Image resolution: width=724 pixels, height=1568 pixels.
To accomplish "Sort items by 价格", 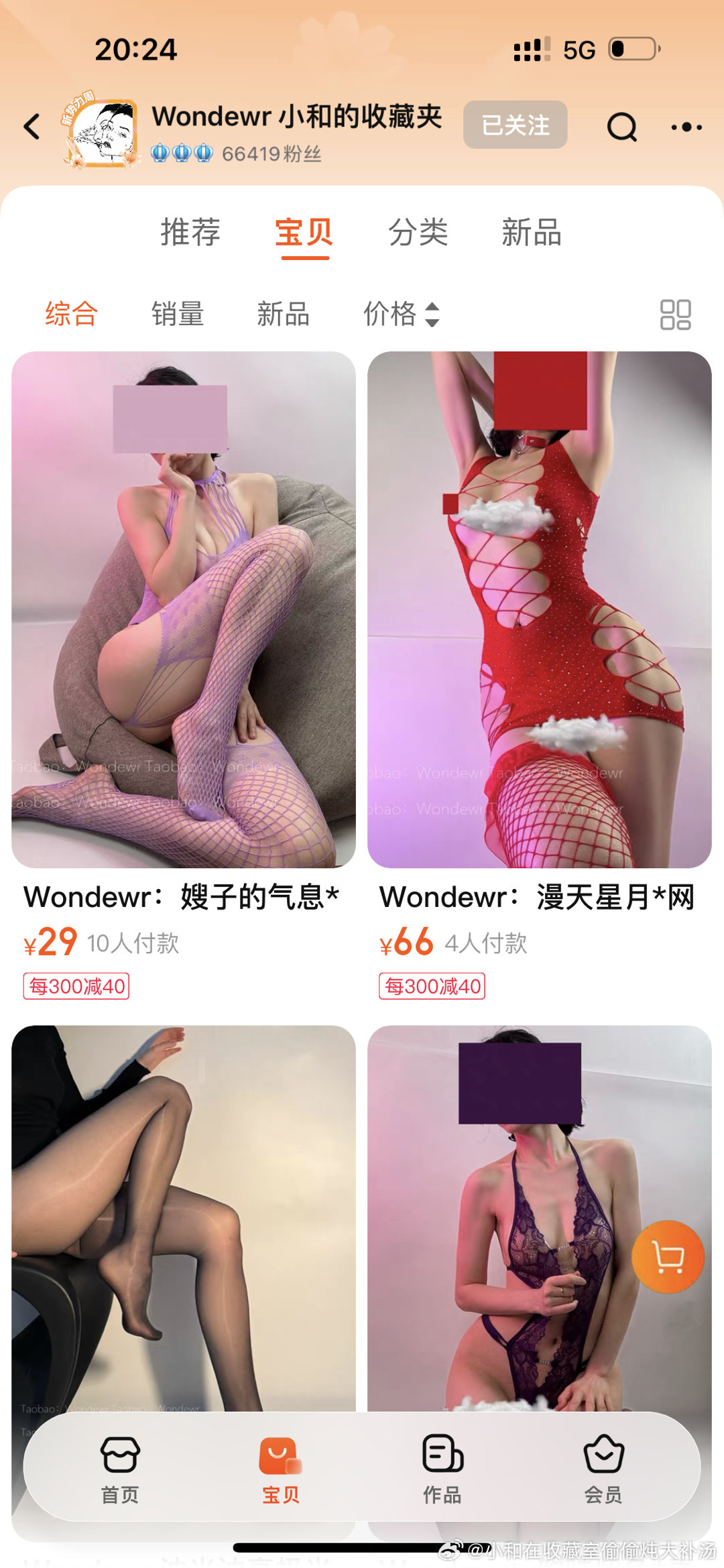I will [x=401, y=314].
